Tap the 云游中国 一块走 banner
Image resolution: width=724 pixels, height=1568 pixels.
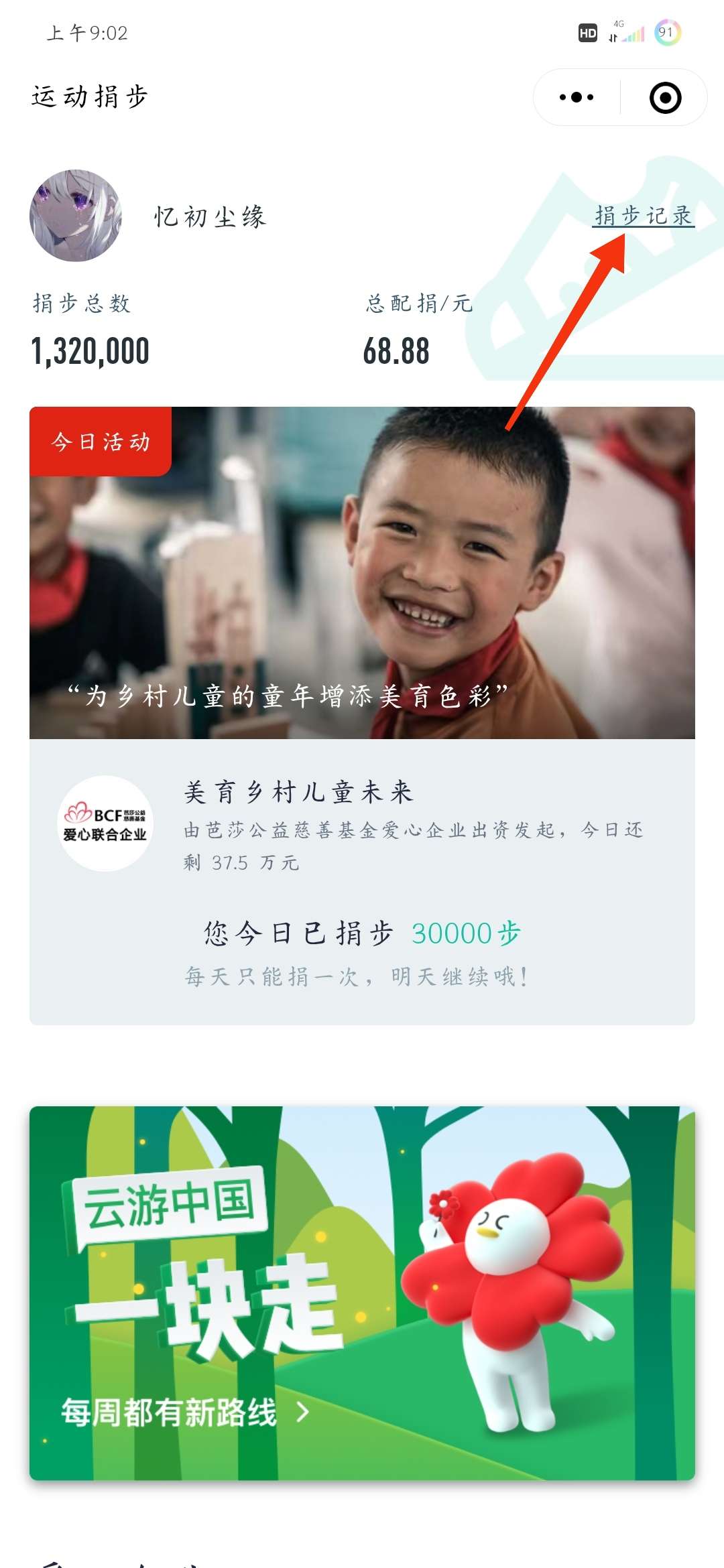tap(362, 1293)
